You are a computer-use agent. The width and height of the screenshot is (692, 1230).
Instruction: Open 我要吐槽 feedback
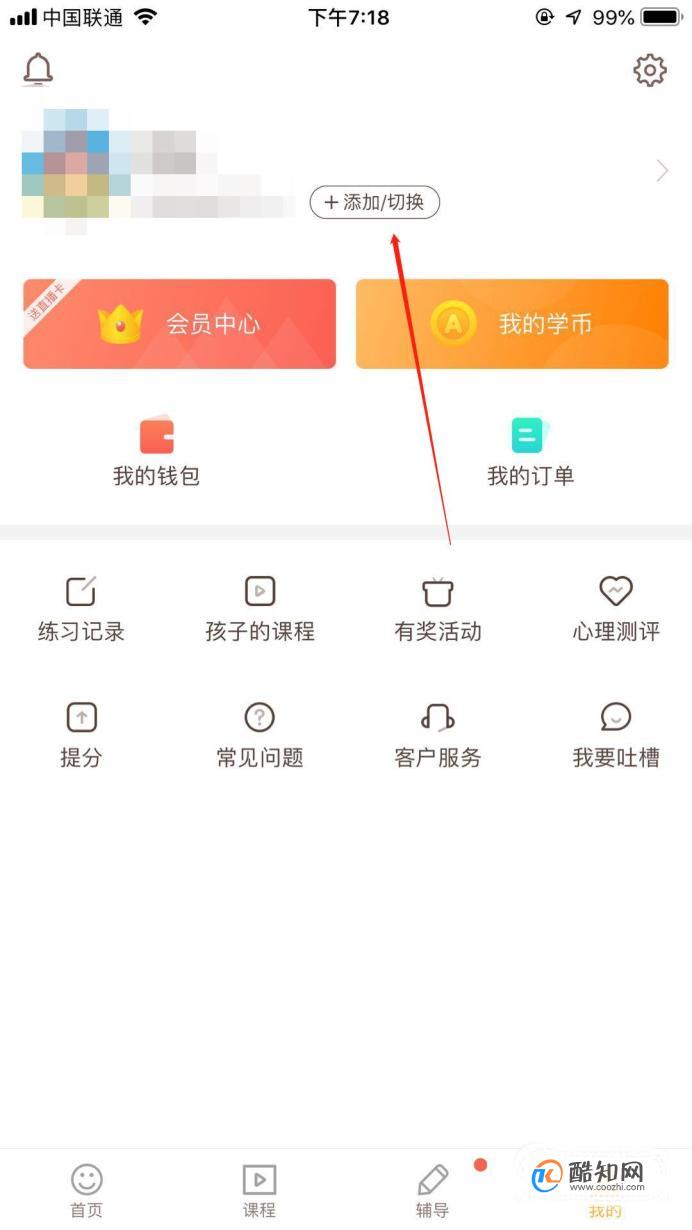[616, 735]
